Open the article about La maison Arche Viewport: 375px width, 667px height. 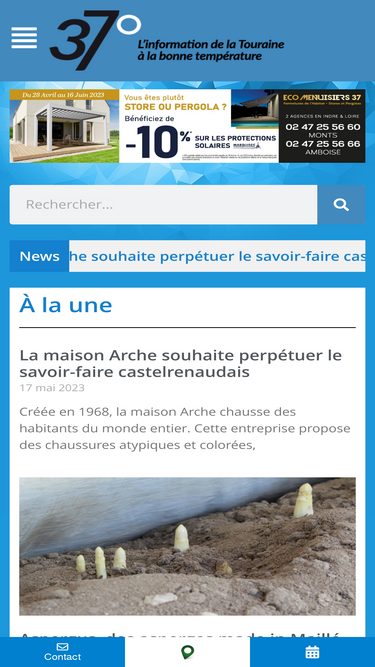coord(181,363)
